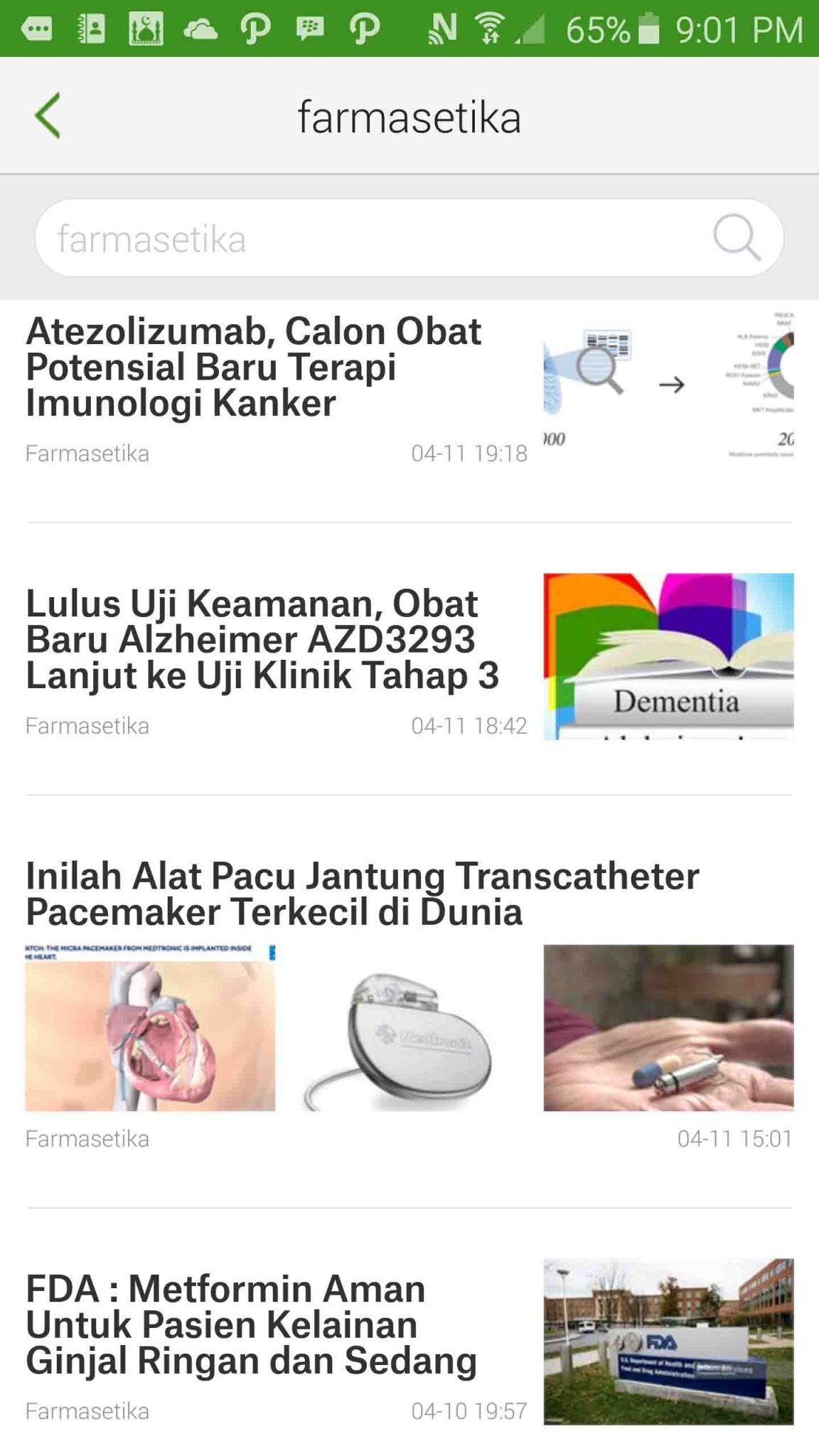This screenshot has height=1456, width=819.
Task: View the Dementia book thumbnail
Action: (x=668, y=656)
